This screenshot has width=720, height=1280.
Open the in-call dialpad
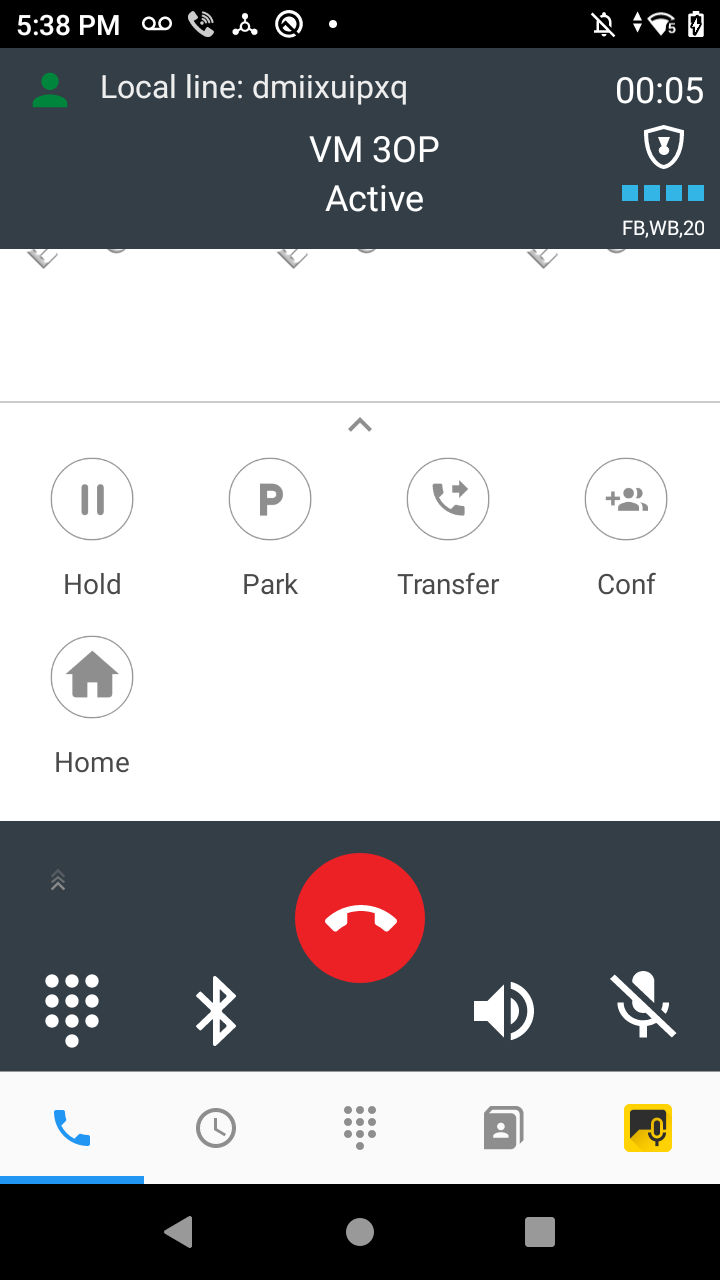72,1010
